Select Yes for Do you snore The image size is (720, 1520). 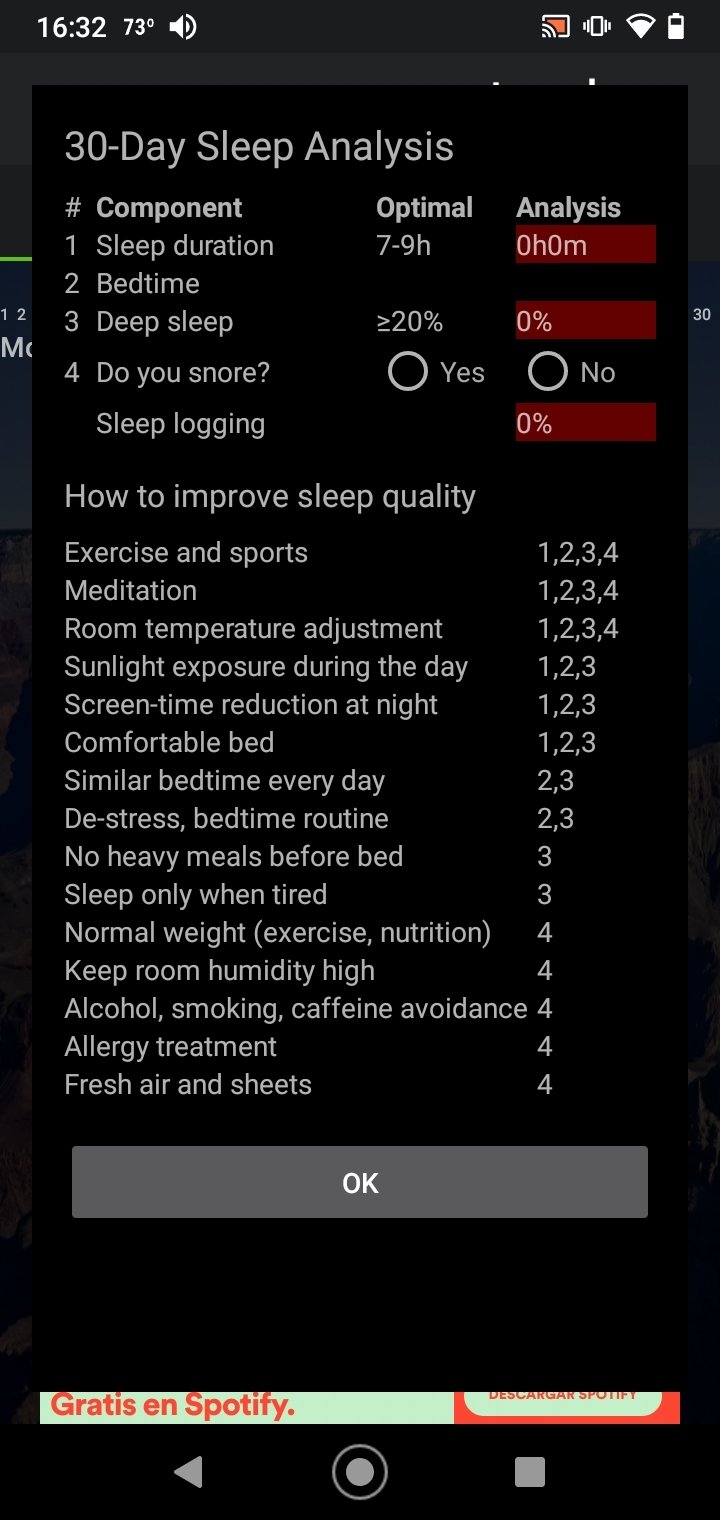407,372
